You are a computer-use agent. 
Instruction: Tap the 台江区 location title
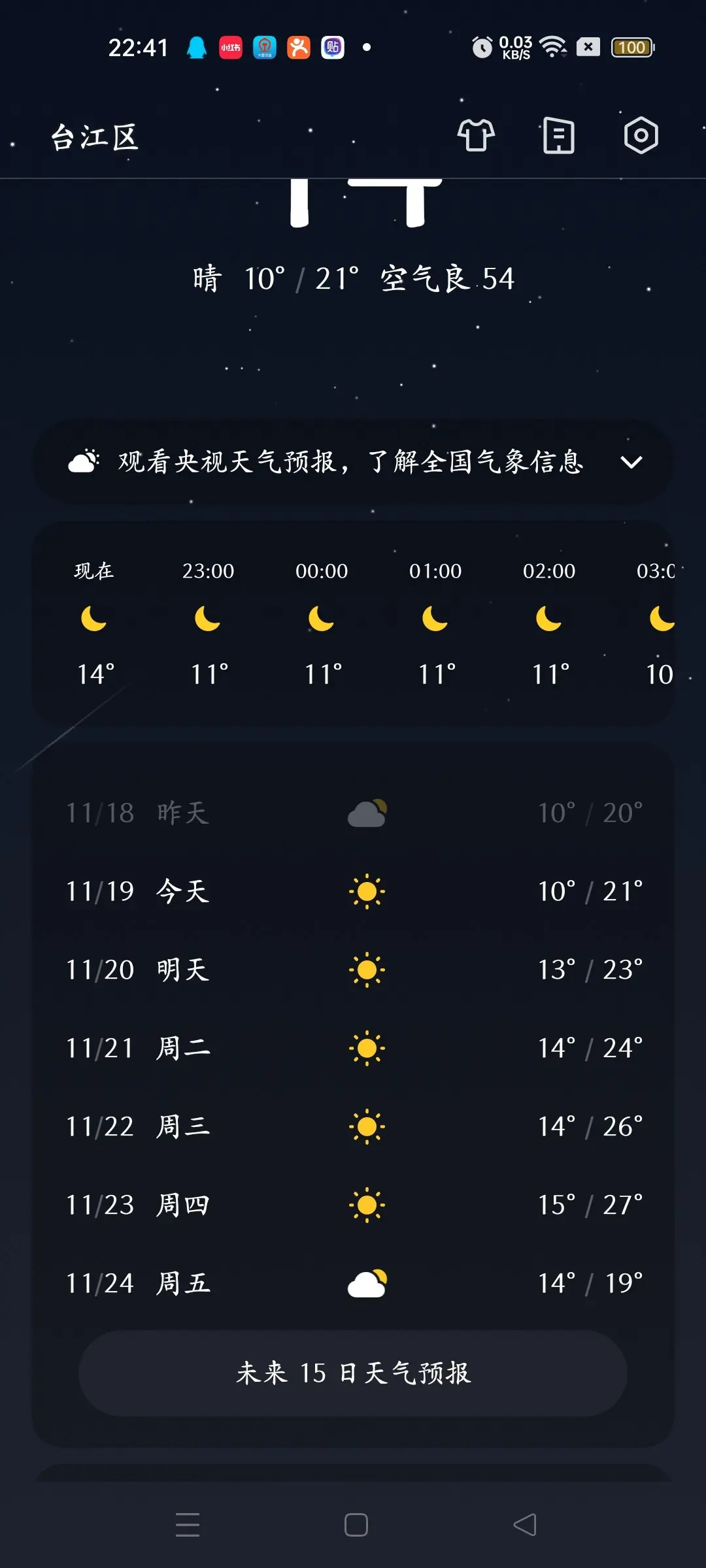click(95, 137)
